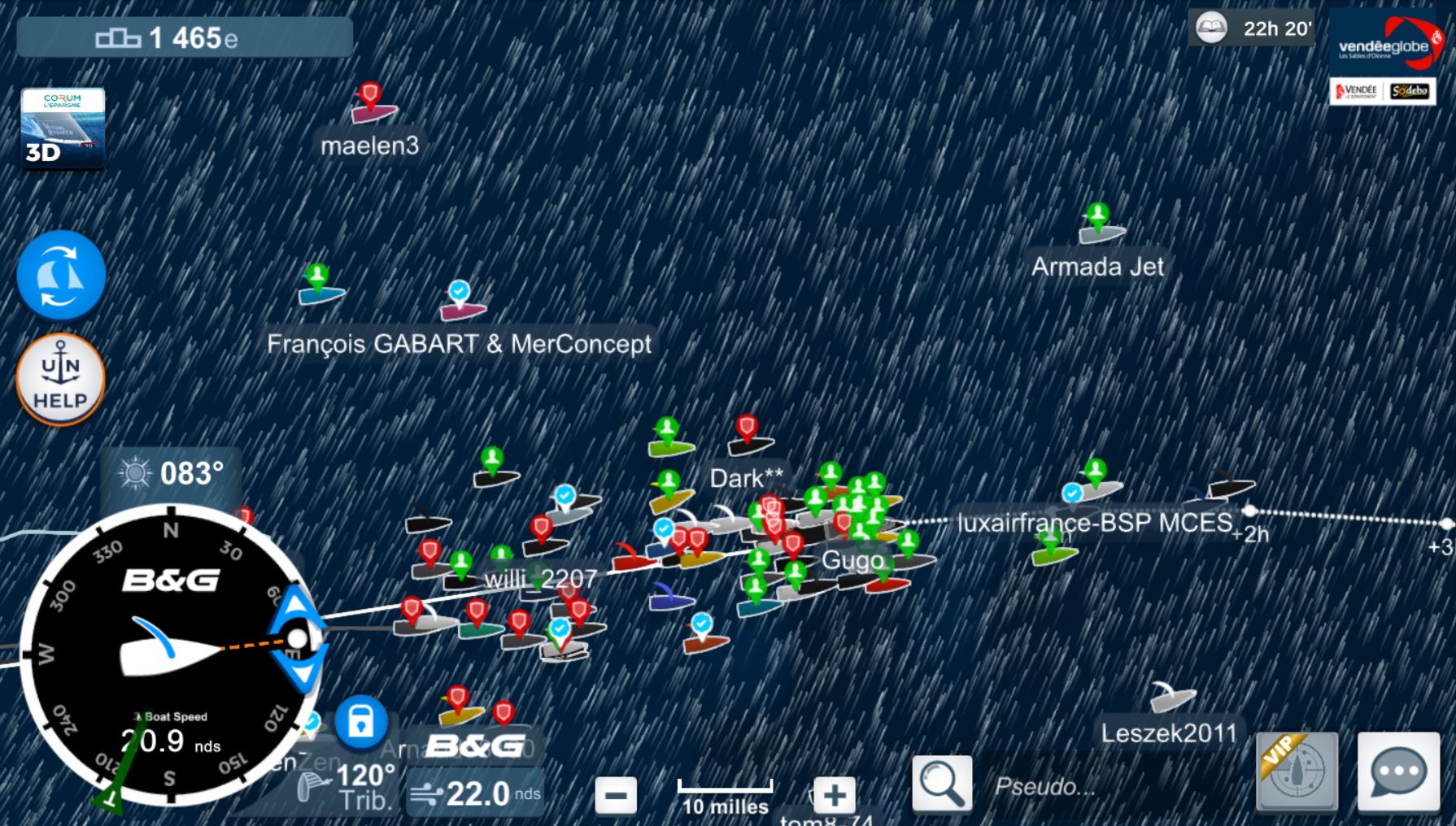Open the 22h 20' weather timer
The image size is (1456, 826).
(1253, 28)
